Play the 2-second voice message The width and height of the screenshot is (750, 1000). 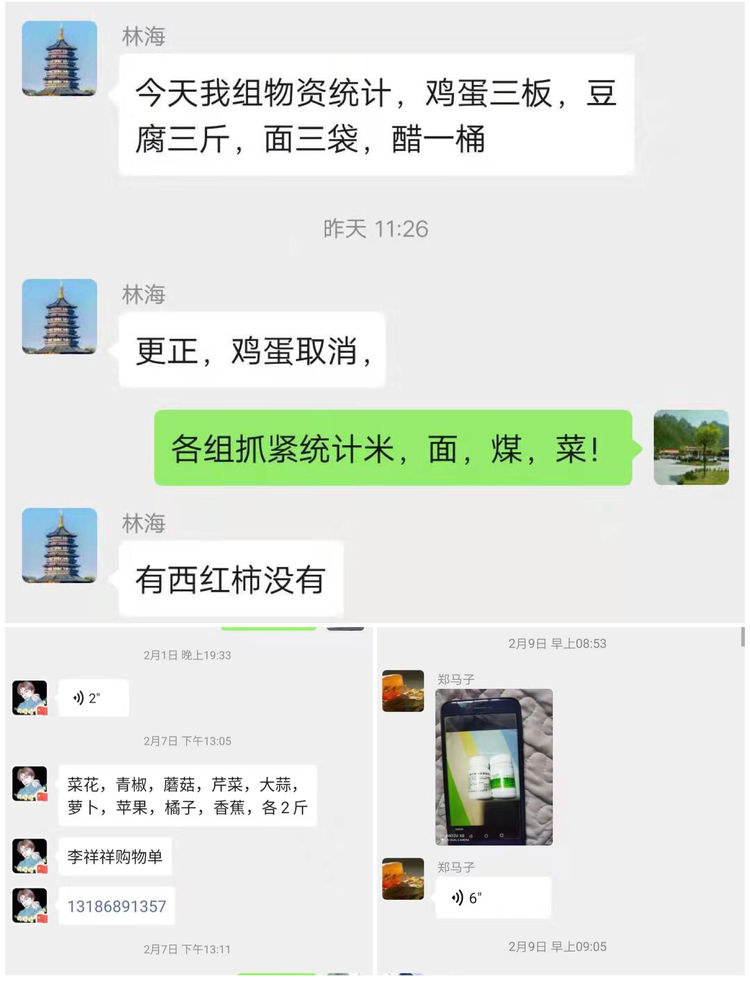[x=95, y=698]
